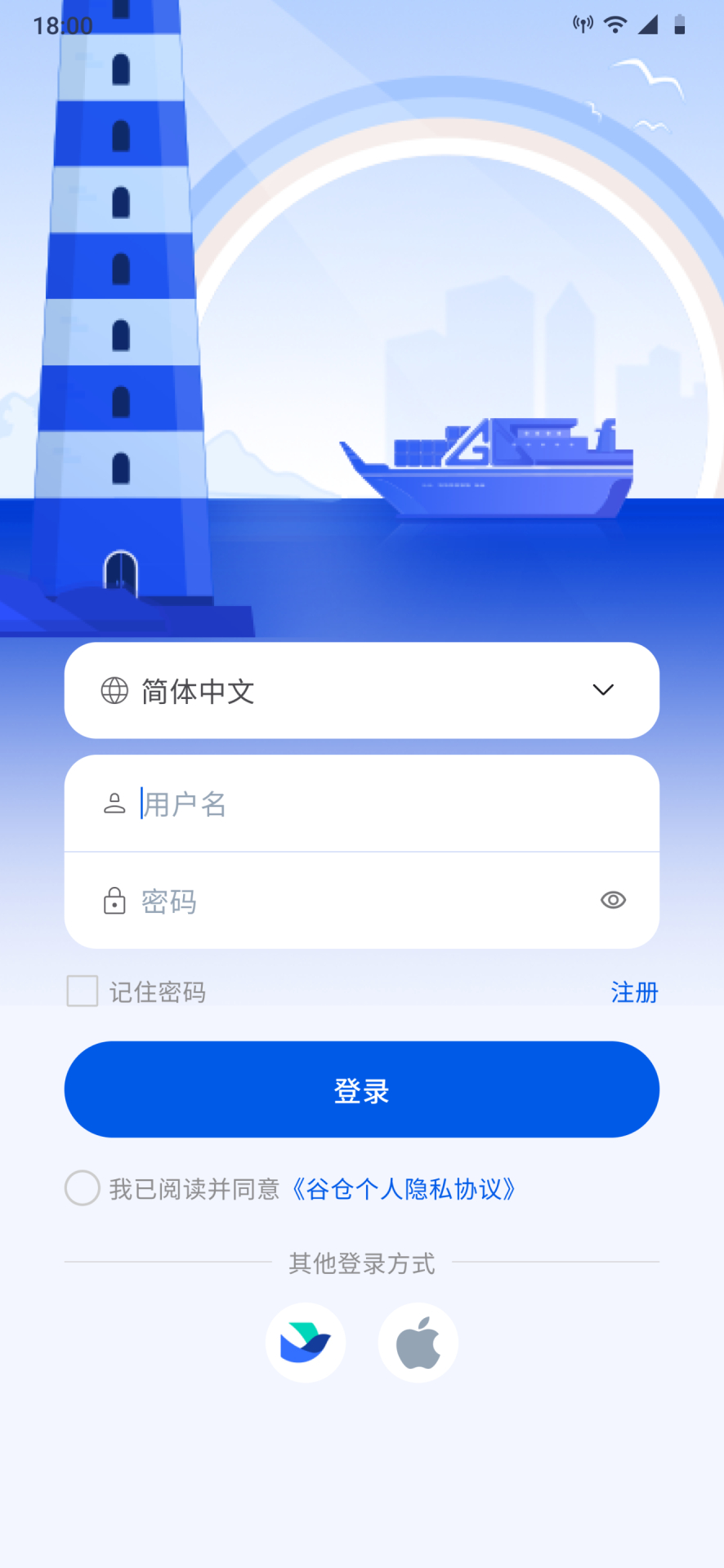
Task: Open the language selection dropdown
Action: coord(360,690)
